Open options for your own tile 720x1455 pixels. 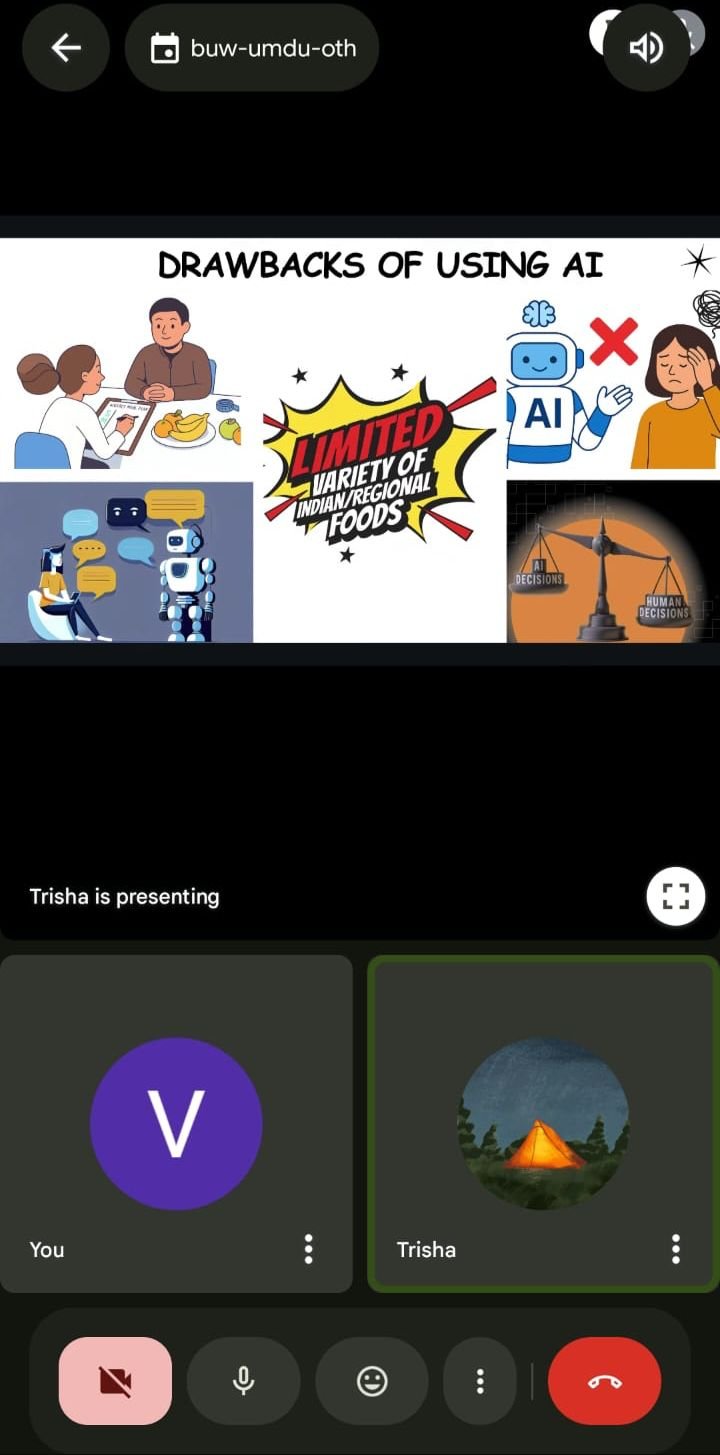(308, 1249)
